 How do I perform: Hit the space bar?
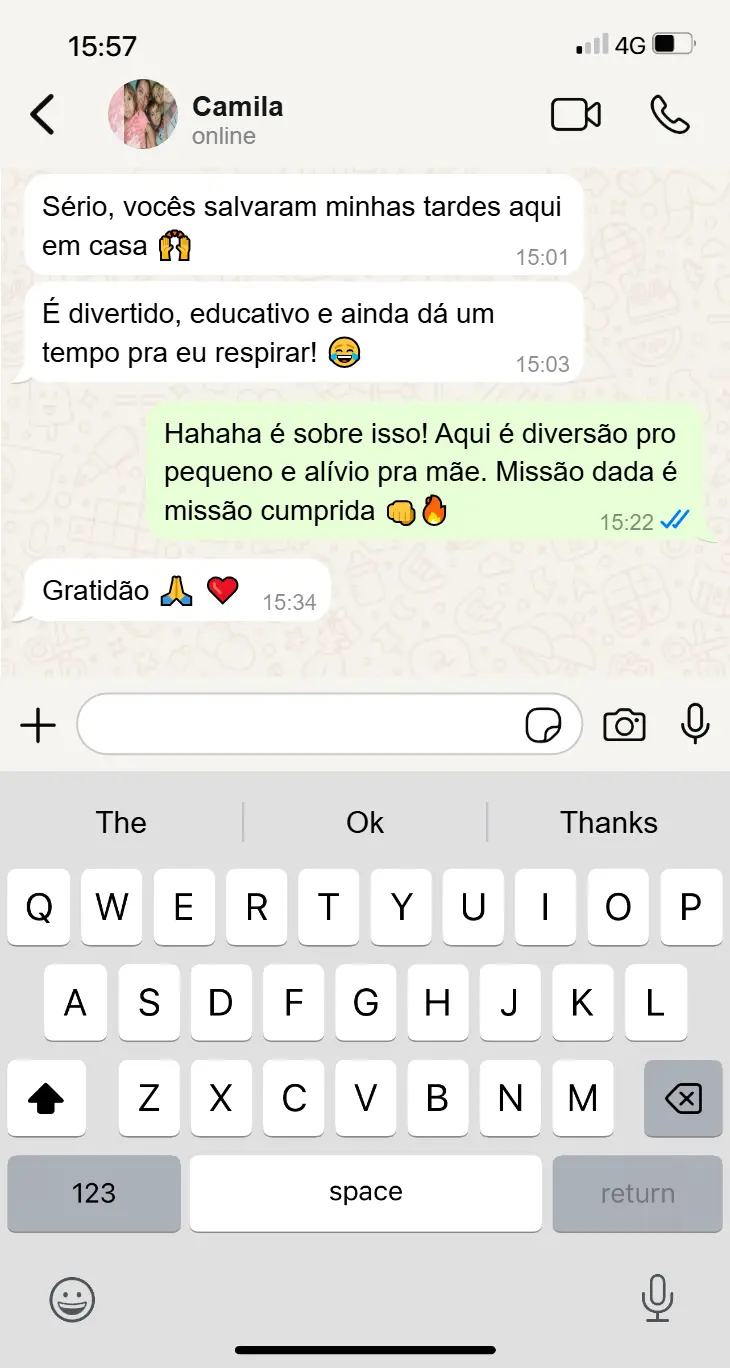365,1193
